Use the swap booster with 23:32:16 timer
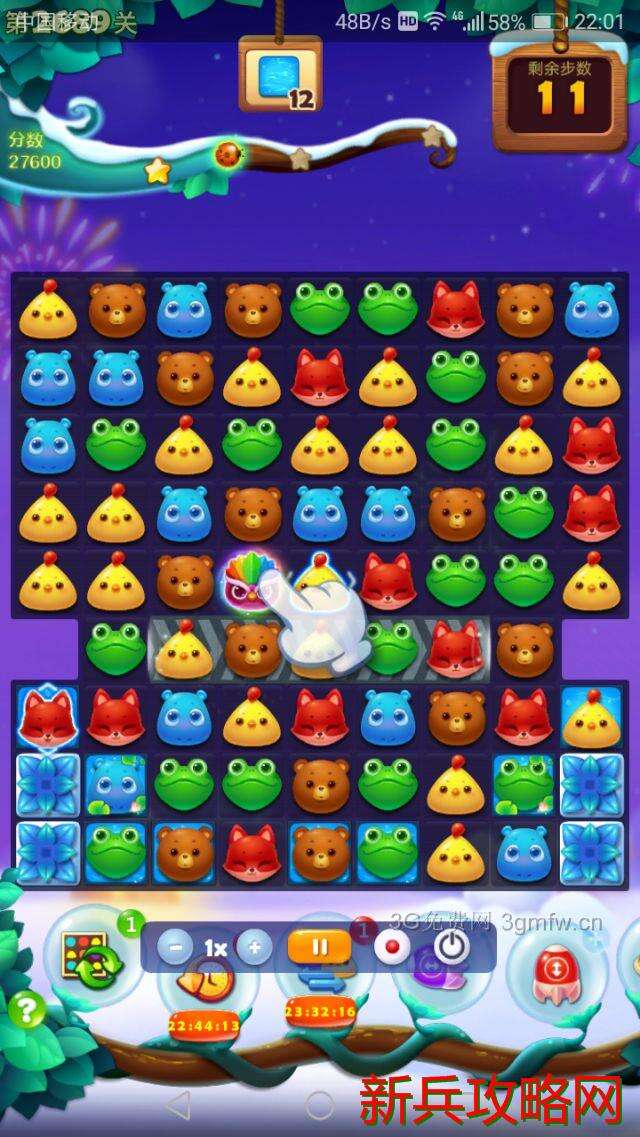 coord(322,985)
